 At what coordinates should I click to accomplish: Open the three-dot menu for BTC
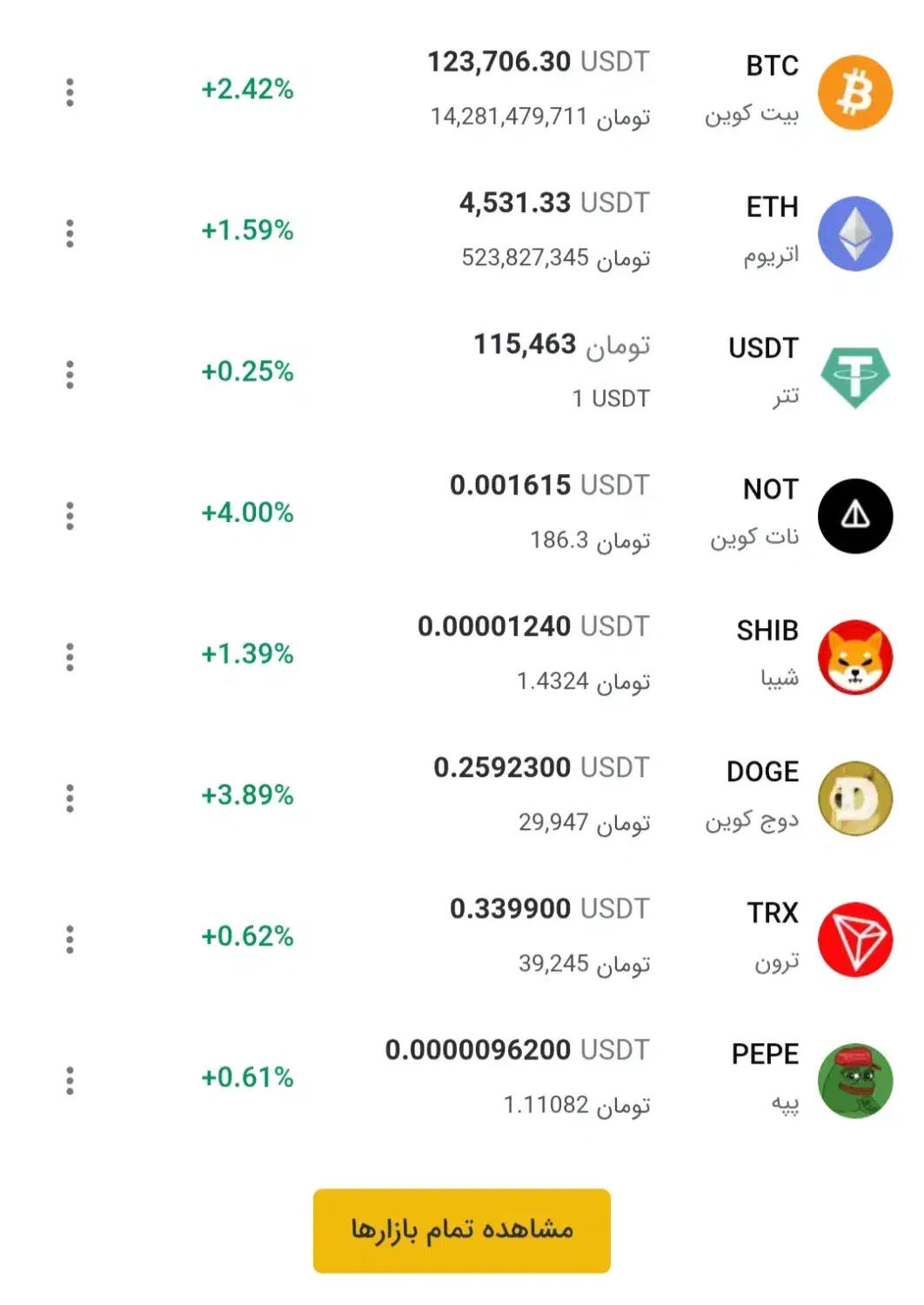point(70,92)
